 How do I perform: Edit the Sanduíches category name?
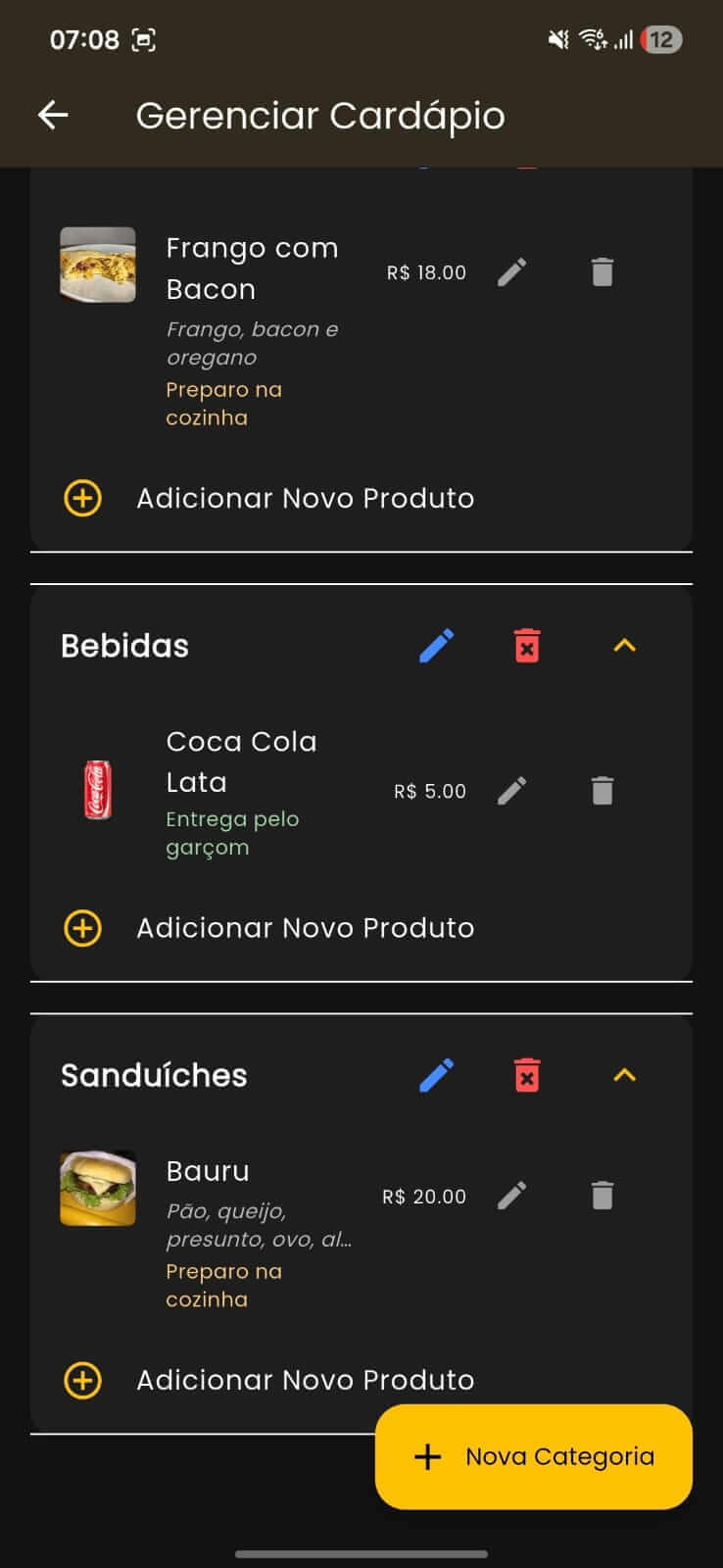point(436,1075)
